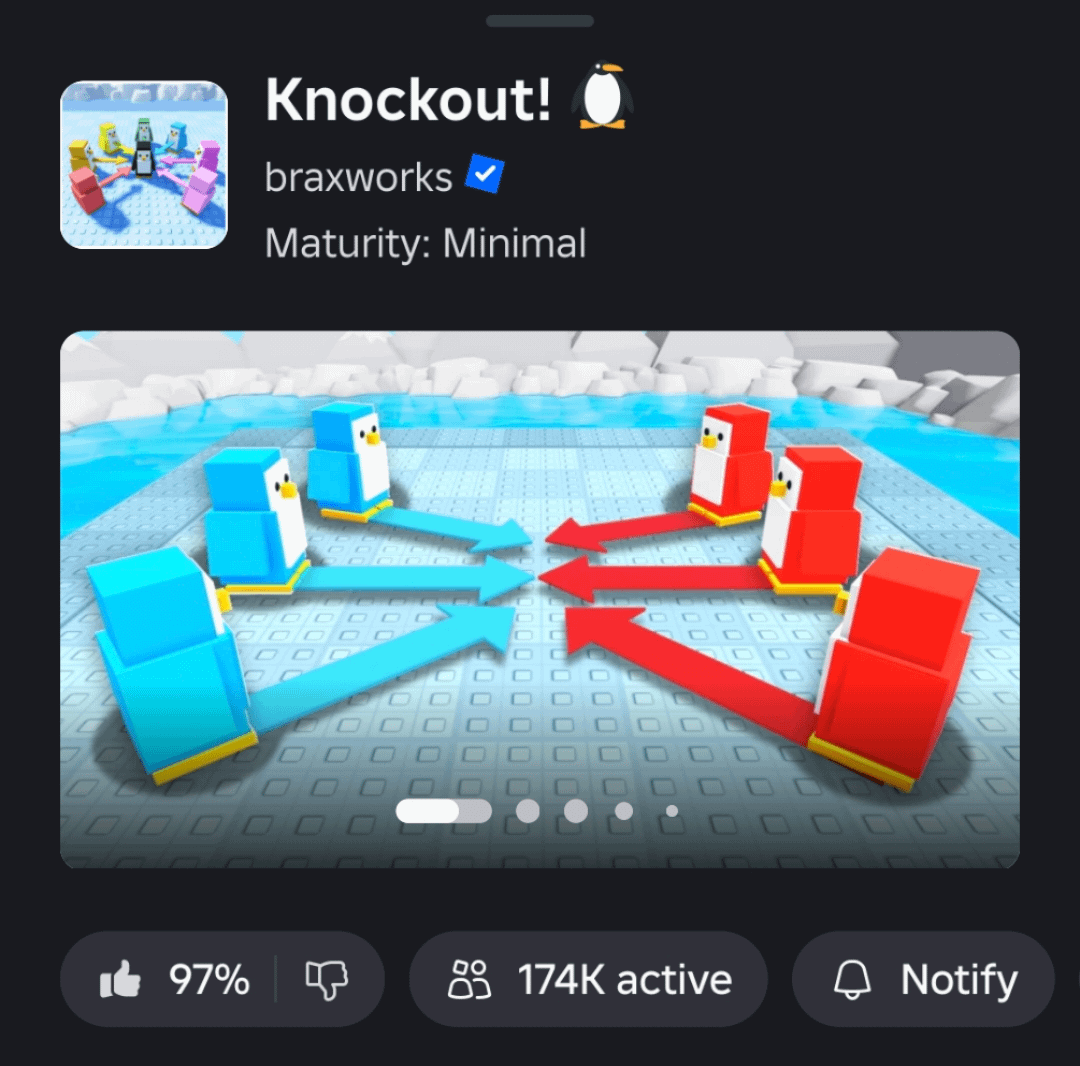Like the game with thumbs up
Image resolution: width=1080 pixels, height=1066 pixels.
(x=122, y=980)
